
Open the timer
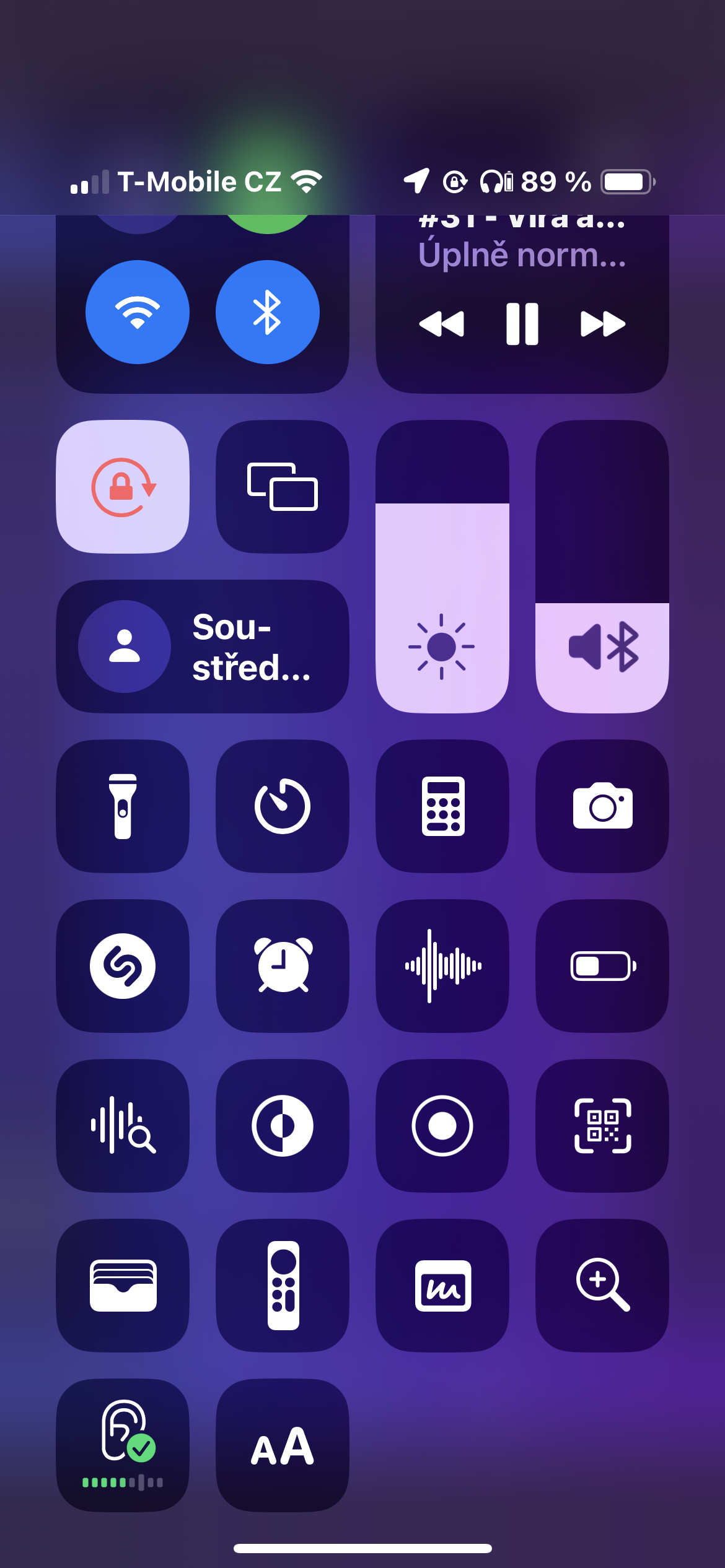(x=283, y=806)
